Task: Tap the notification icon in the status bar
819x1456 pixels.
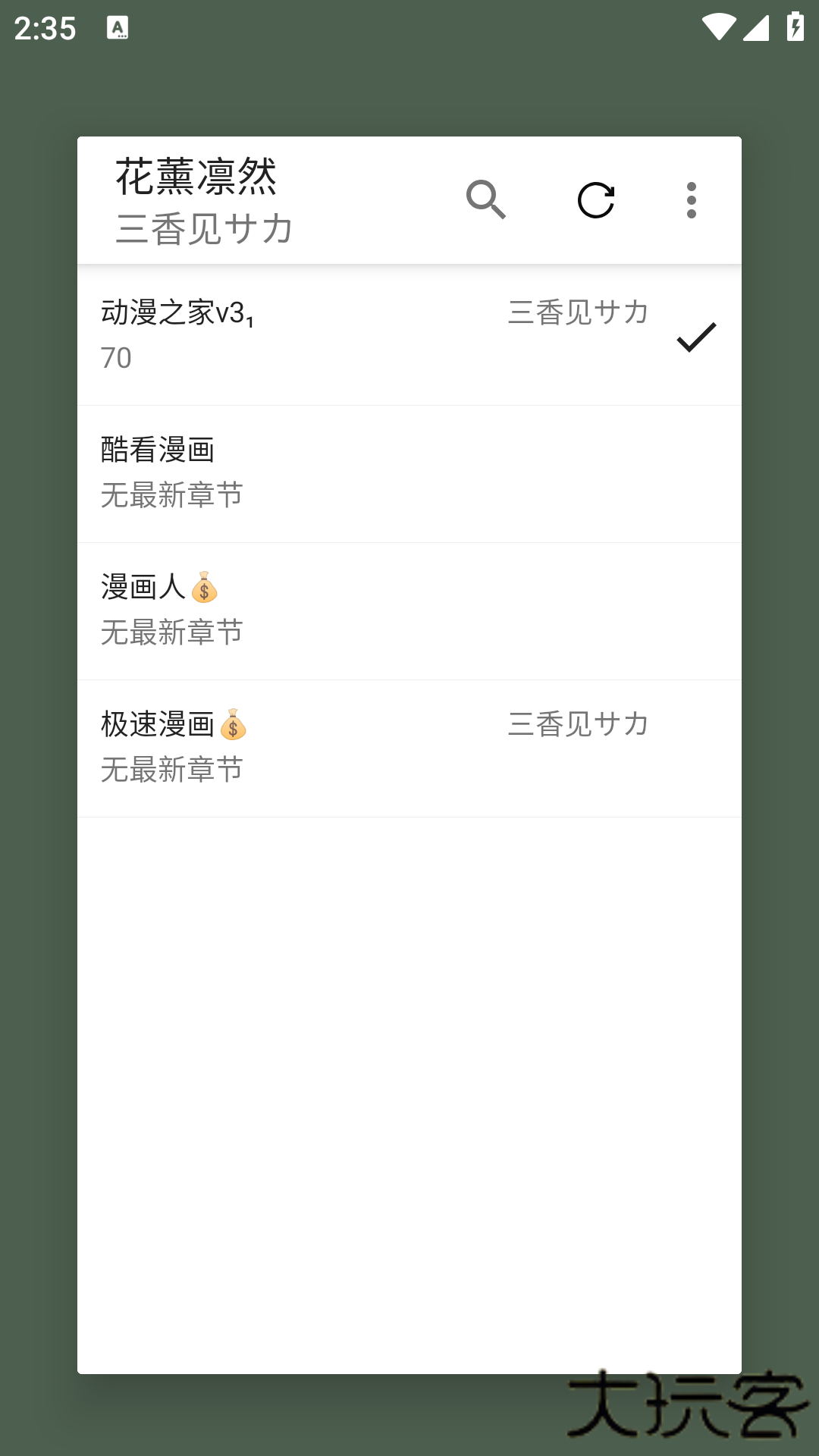Action: click(x=119, y=25)
